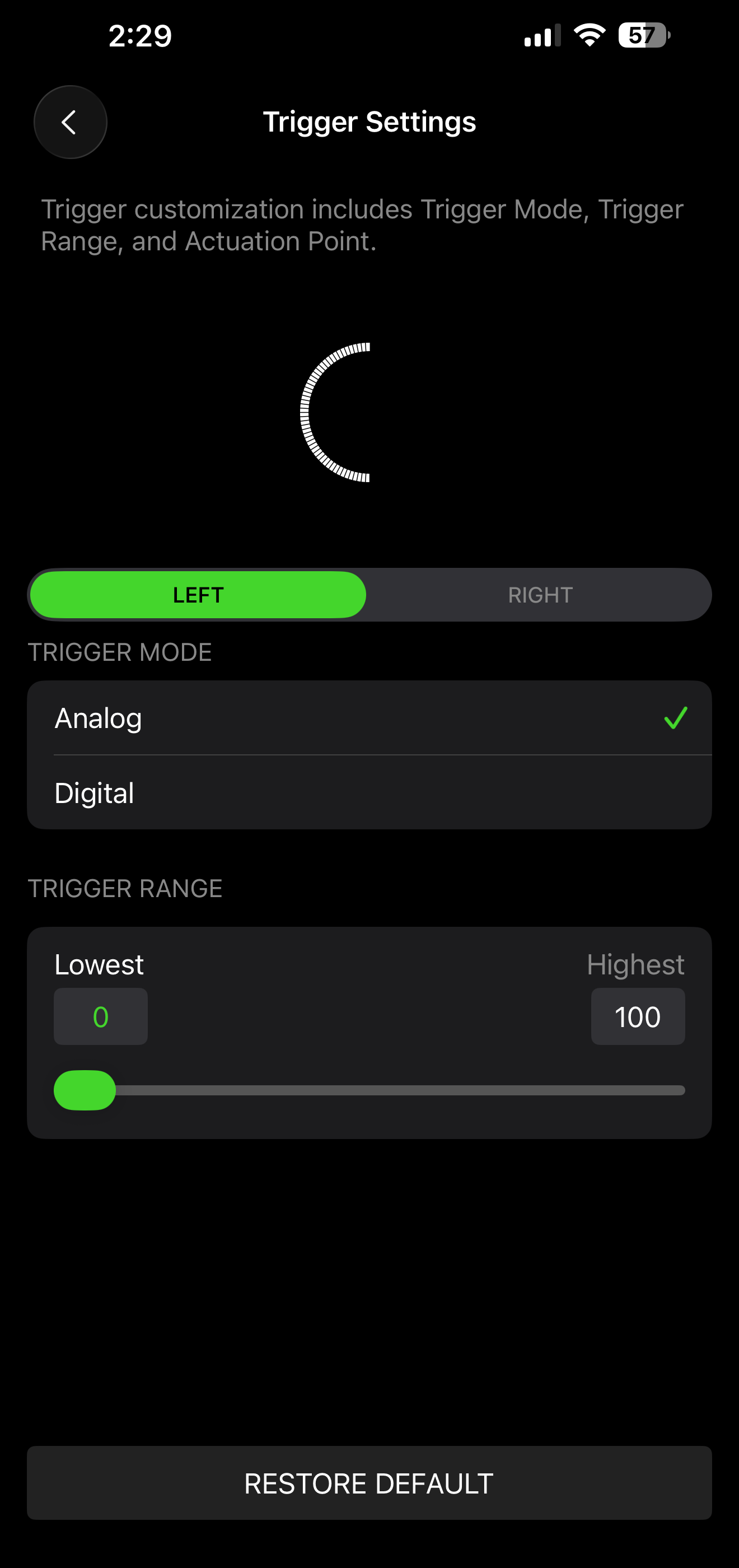Image resolution: width=739 pixels, height=1568 pixels.
Task: Edit the Highest value showing 100
Action: (x=637, y=1015)
